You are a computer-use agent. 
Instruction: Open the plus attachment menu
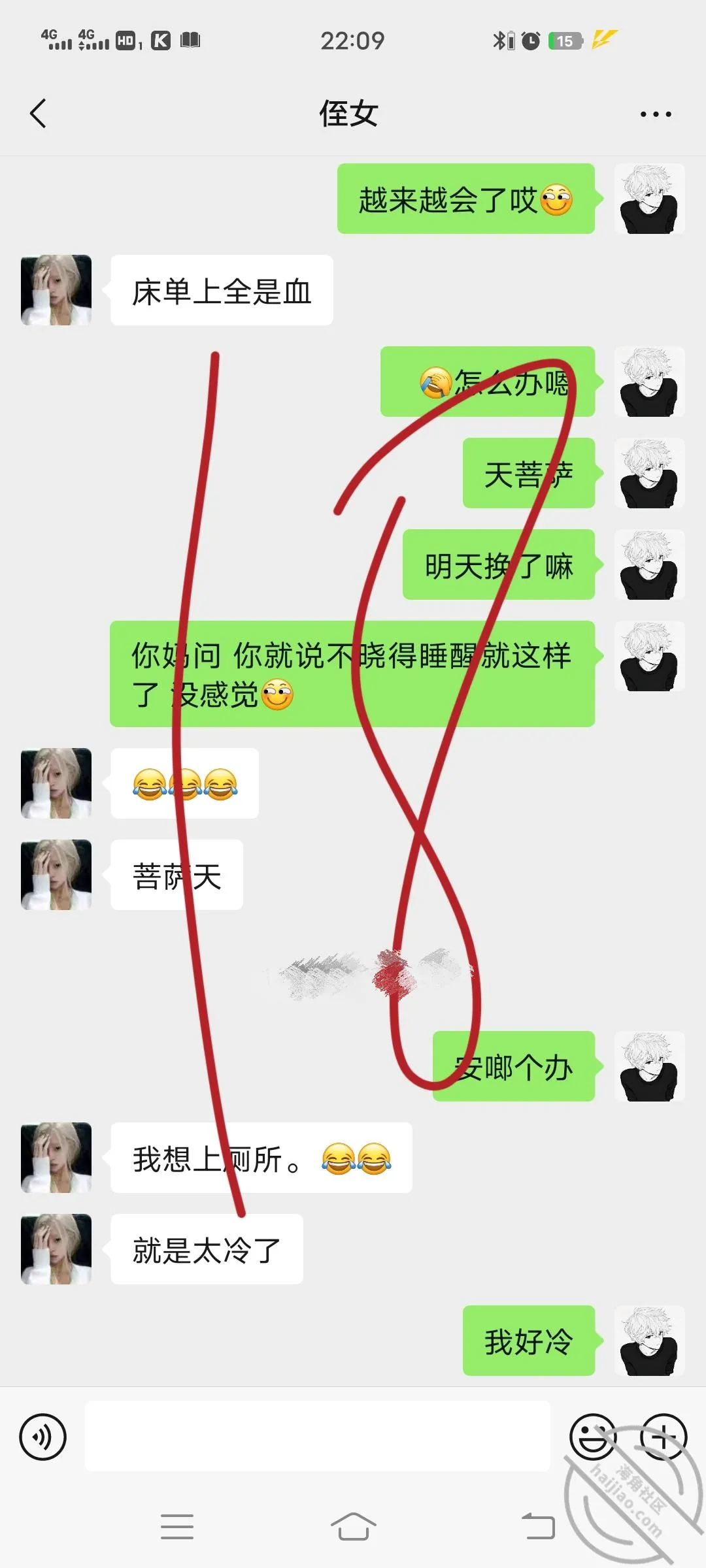point(663,1437)
